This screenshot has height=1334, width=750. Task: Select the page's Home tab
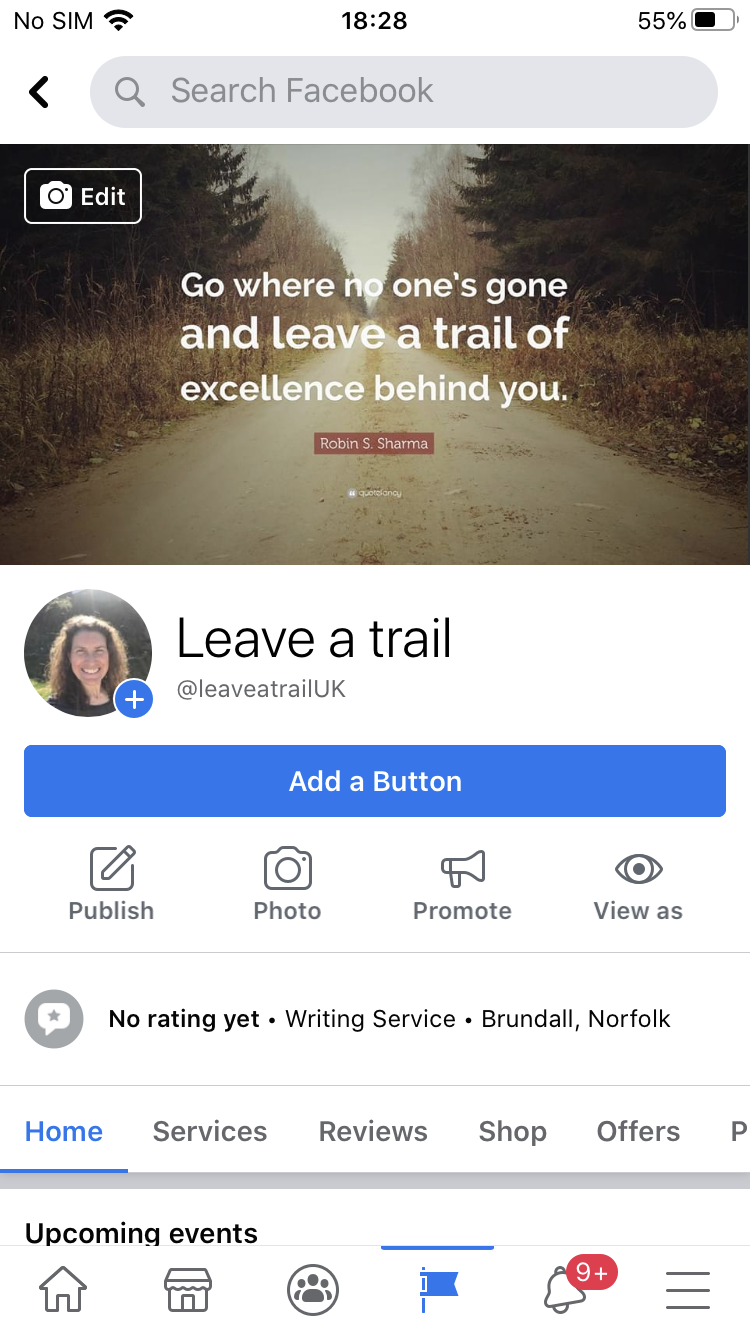[x=64, y=1131]
